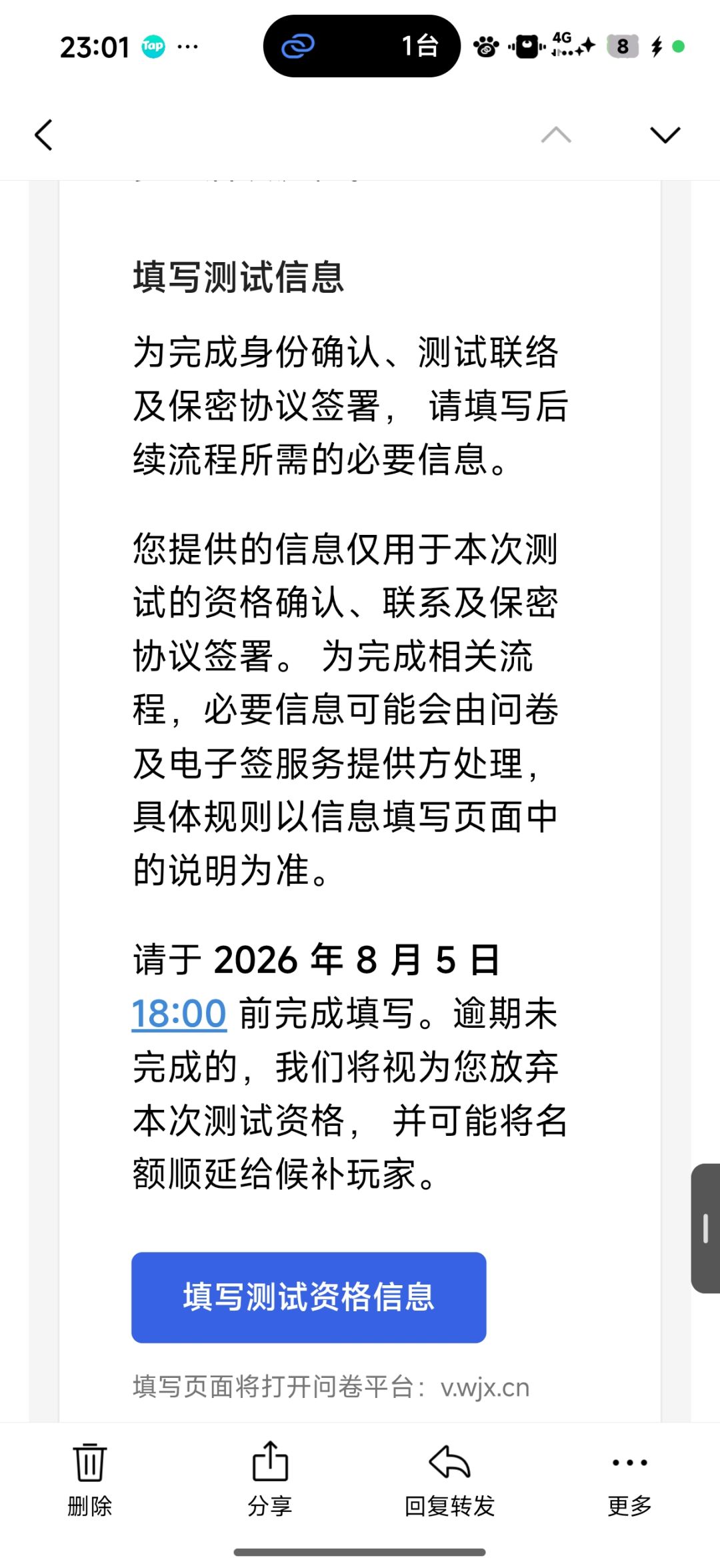Jump to the next email with down chevron
The height and width of the screenshot is (1568, 720).
(665, 135)
